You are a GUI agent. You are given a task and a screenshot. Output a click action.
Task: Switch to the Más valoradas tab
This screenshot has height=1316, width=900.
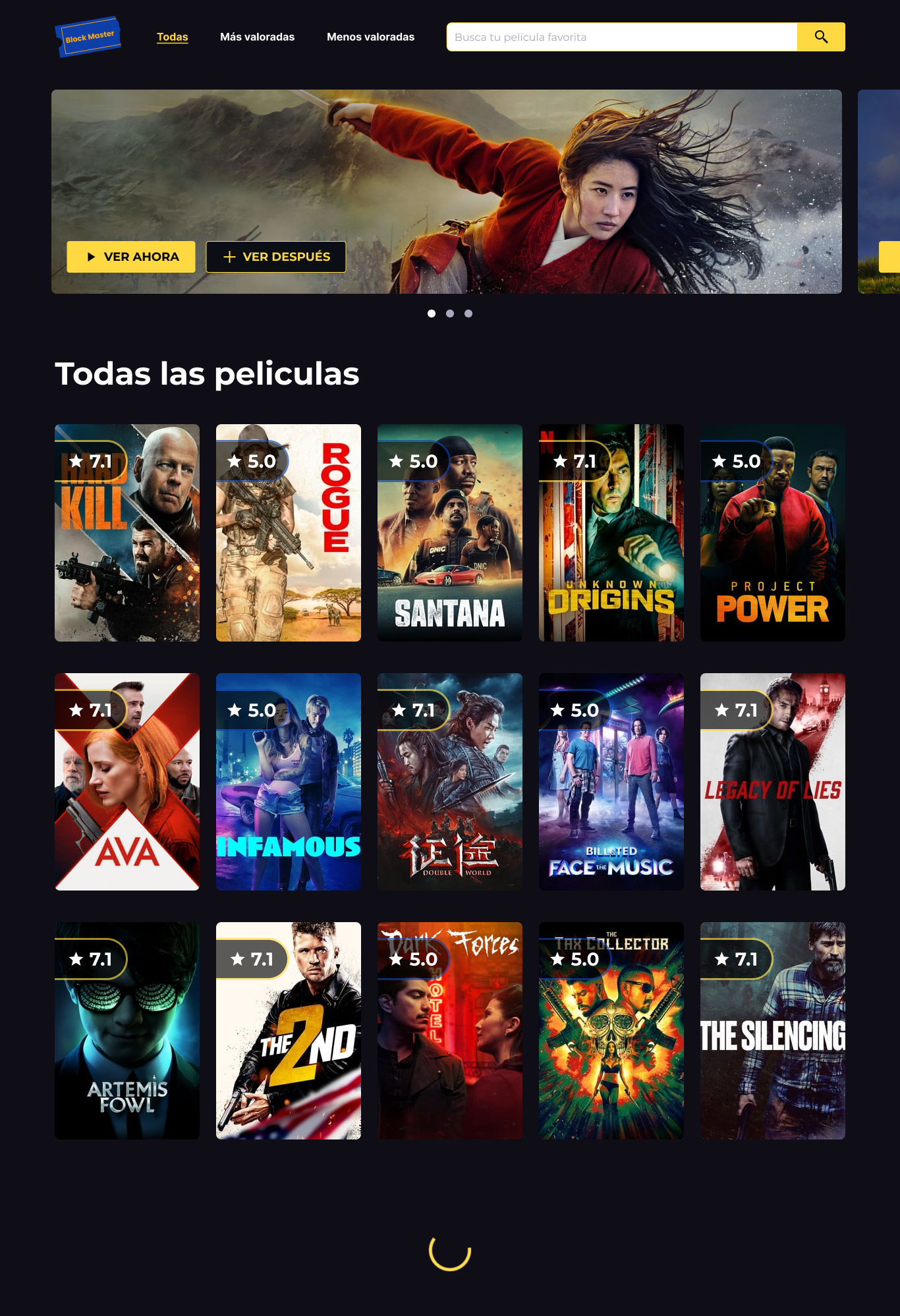click(x=257, y=37)
